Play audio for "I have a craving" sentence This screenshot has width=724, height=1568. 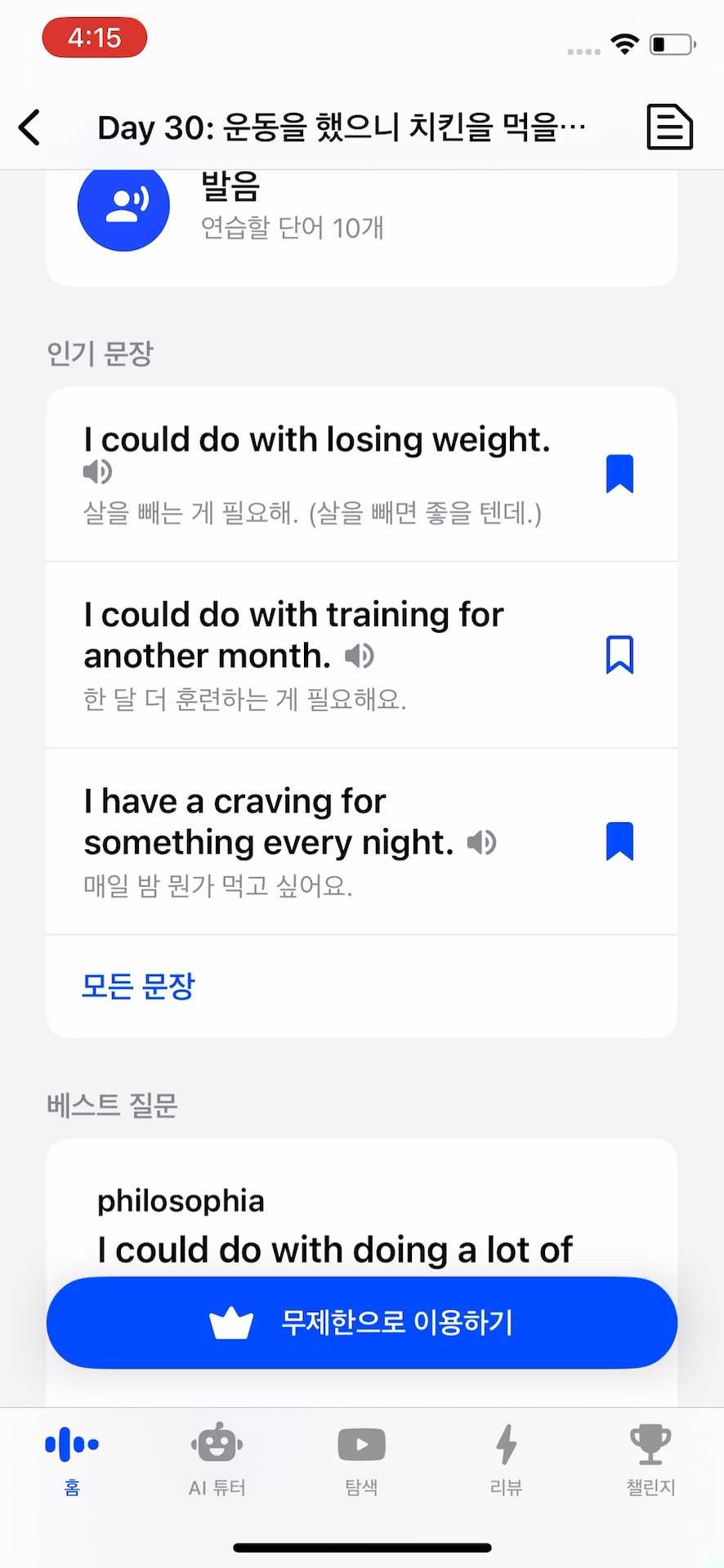pos(481,842)
